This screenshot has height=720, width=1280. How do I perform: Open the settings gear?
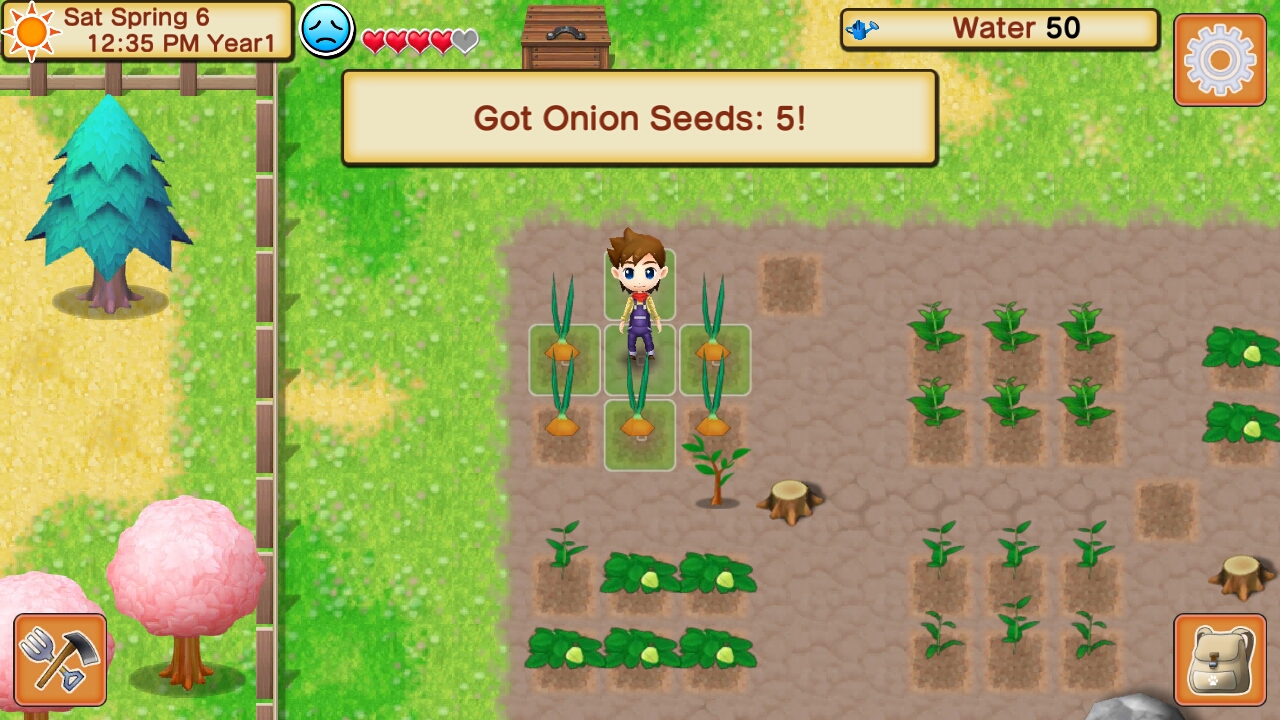tap(1219, 60)
